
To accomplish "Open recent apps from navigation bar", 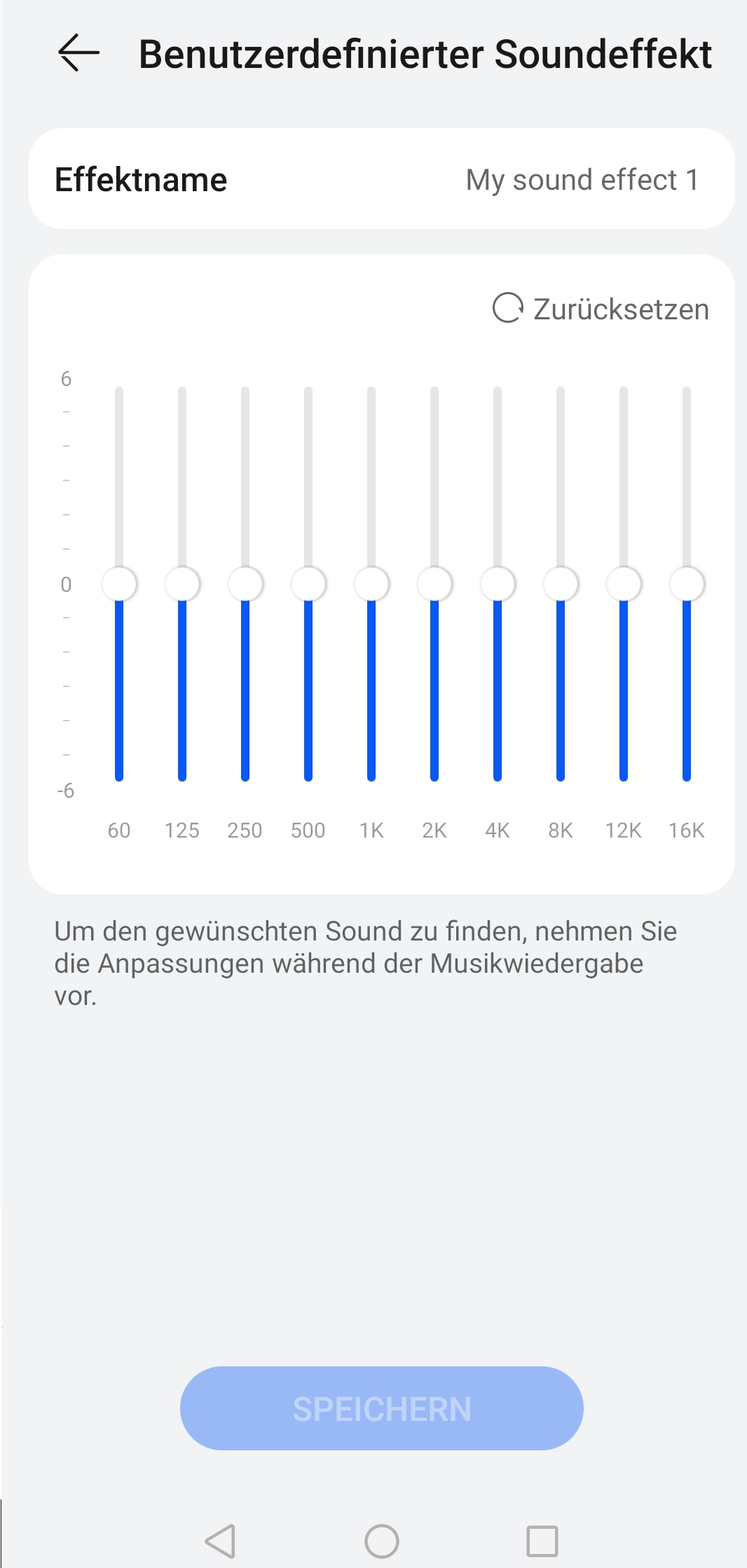I will coord(542,1541).
